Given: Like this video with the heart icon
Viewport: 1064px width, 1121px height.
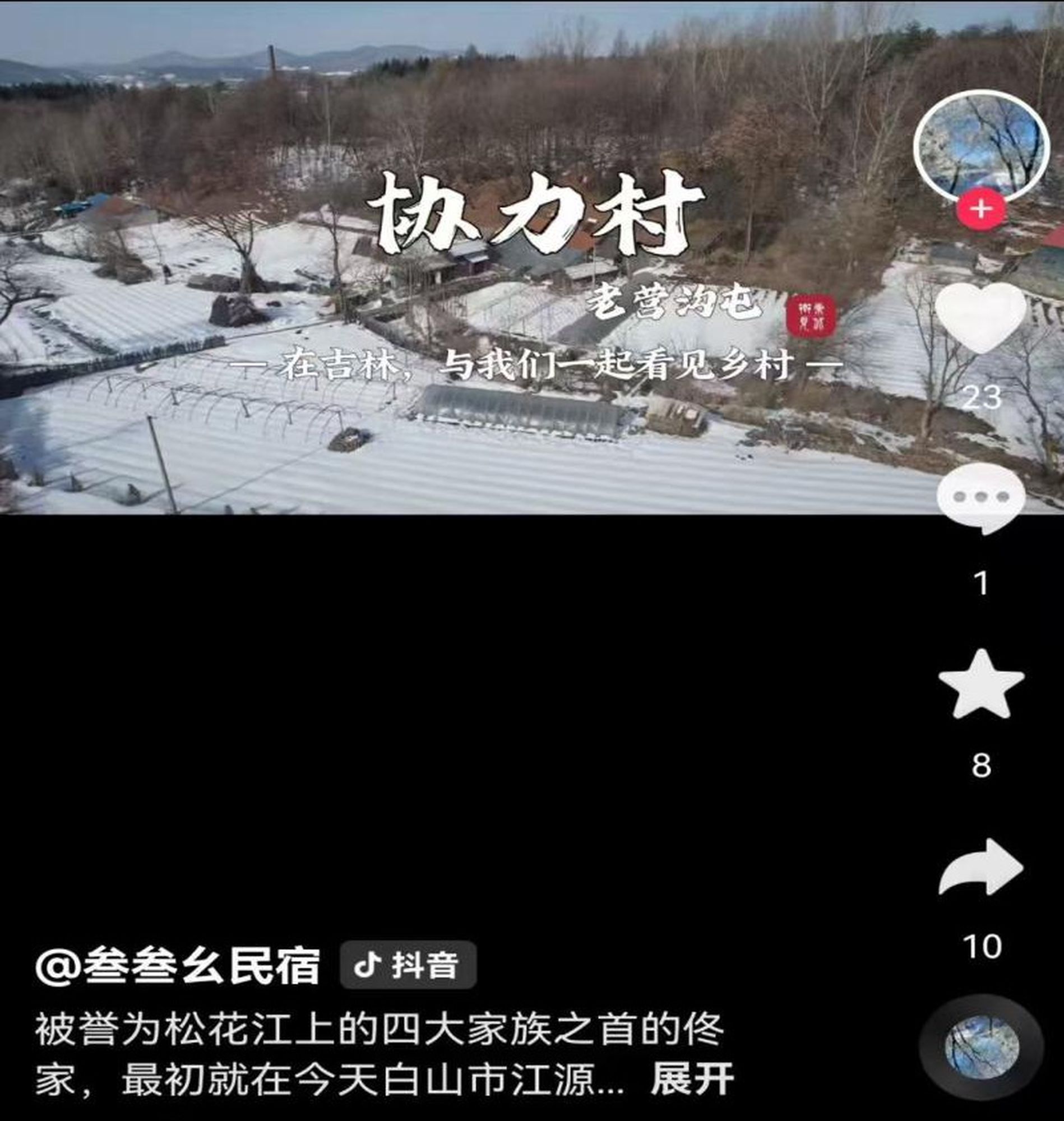Looking at the screenshot, I should [981, 318].
